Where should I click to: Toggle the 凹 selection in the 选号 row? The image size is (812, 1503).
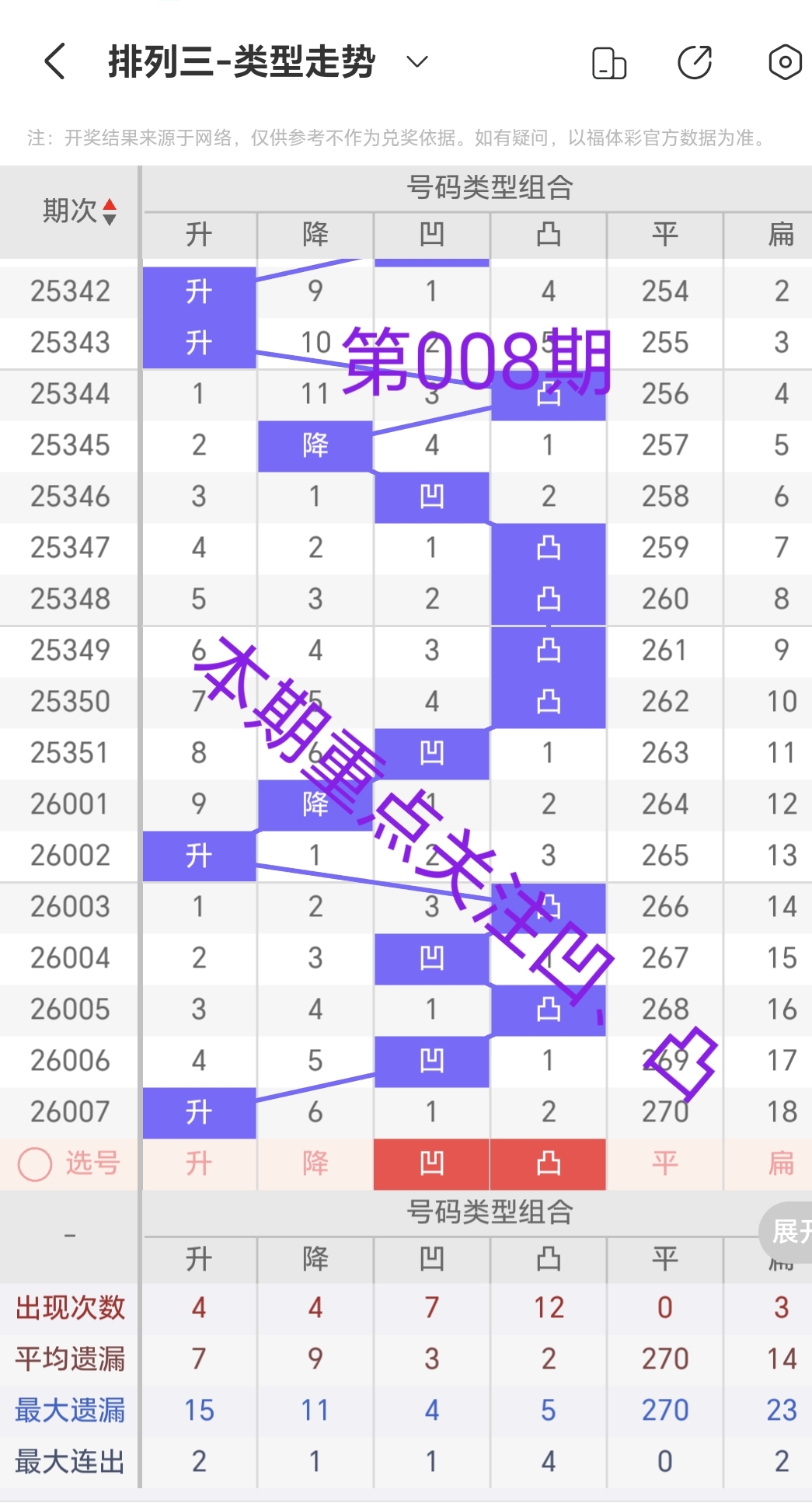(432, 1163)
